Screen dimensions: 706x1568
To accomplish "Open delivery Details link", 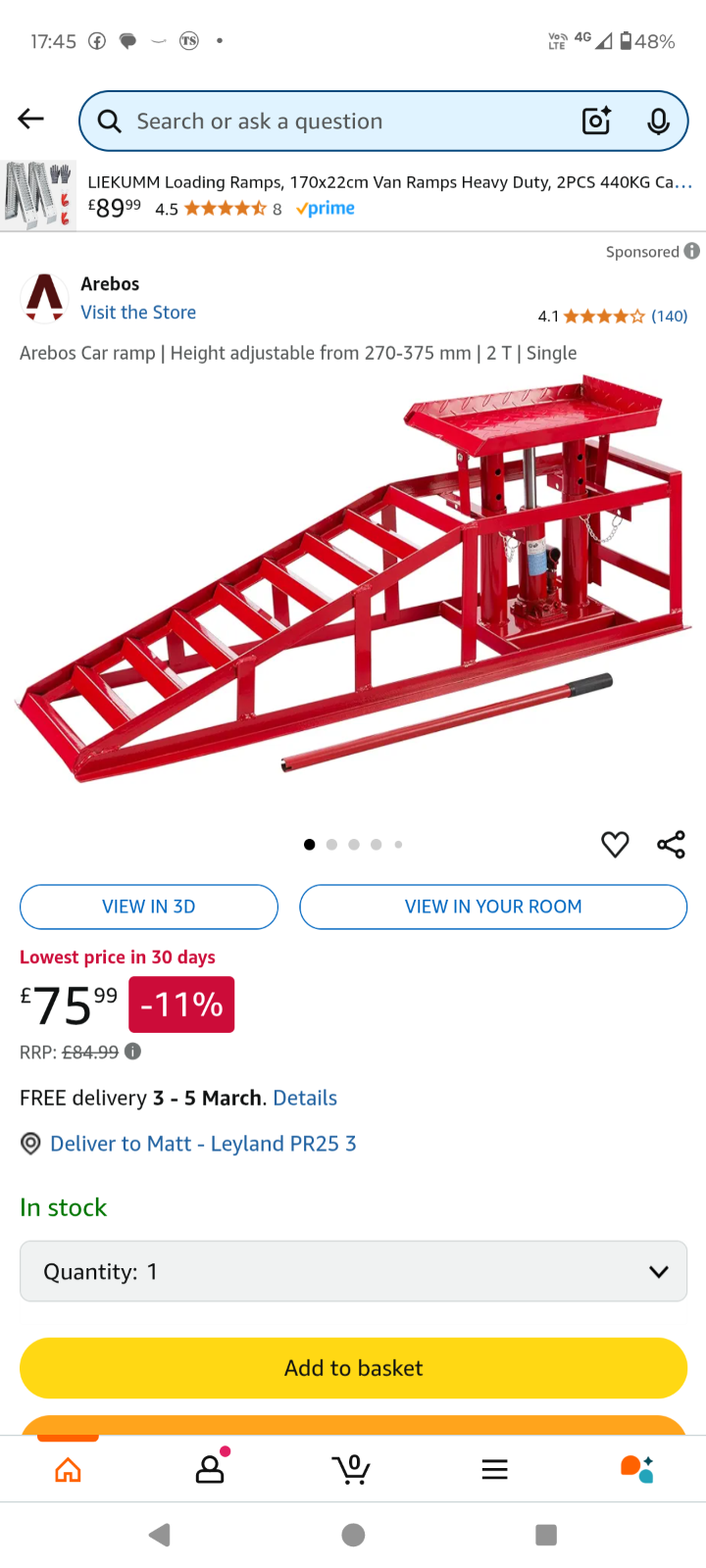I will (x=305, y=1098).
